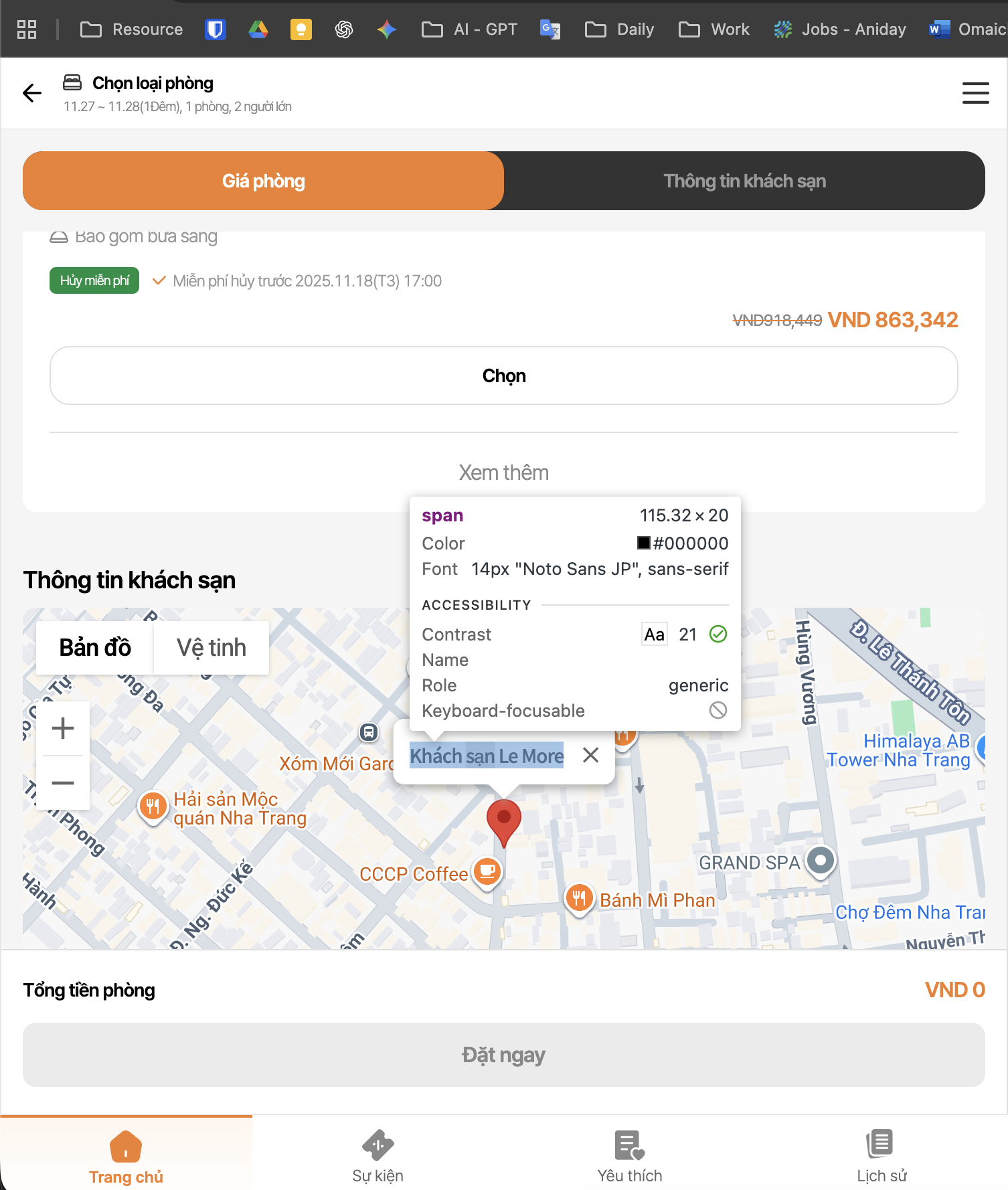Image resolution: width=1008 pixels, height=1190 pixels.
Task: Zoom in on the map
Action: pyautogui.click(x=63, y=728)
